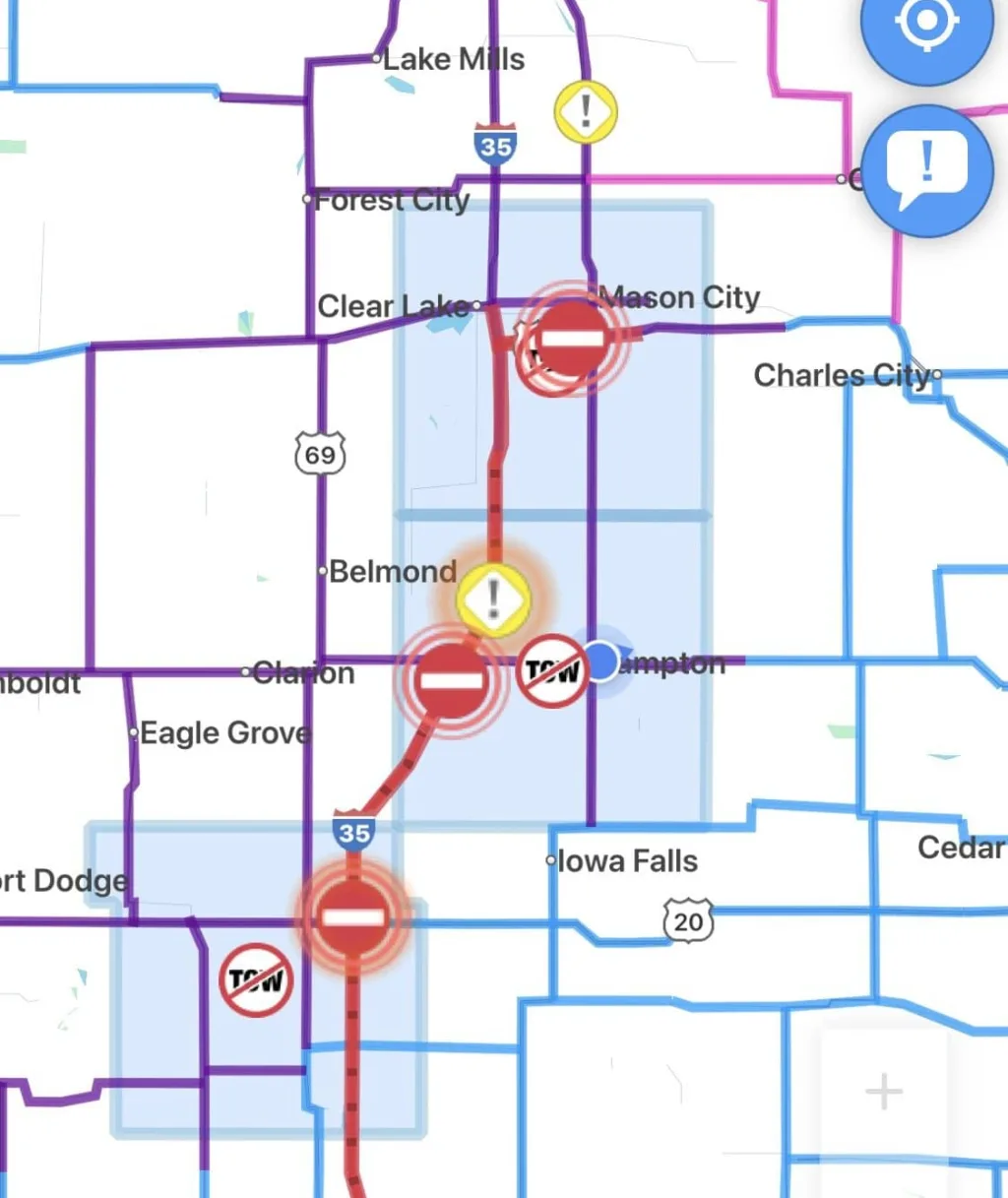Click the Iowa Falls label
This screenshot has width=1008, height=1198.
[627, 860]
